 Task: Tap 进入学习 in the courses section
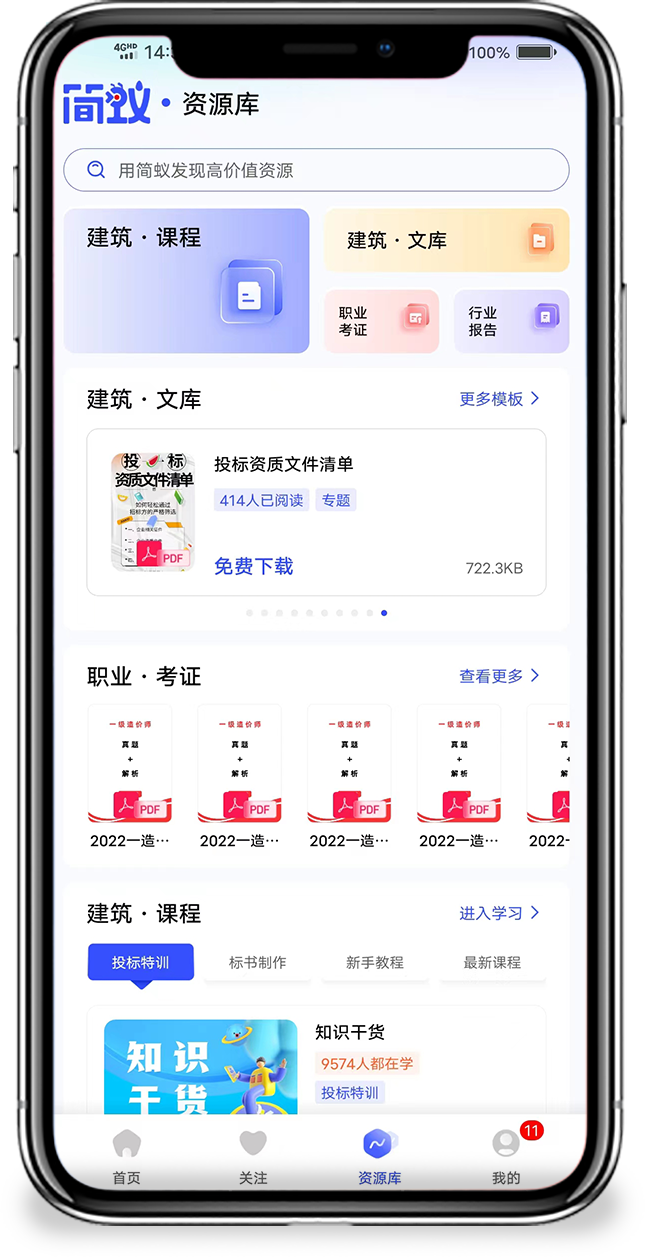[499, 913]
